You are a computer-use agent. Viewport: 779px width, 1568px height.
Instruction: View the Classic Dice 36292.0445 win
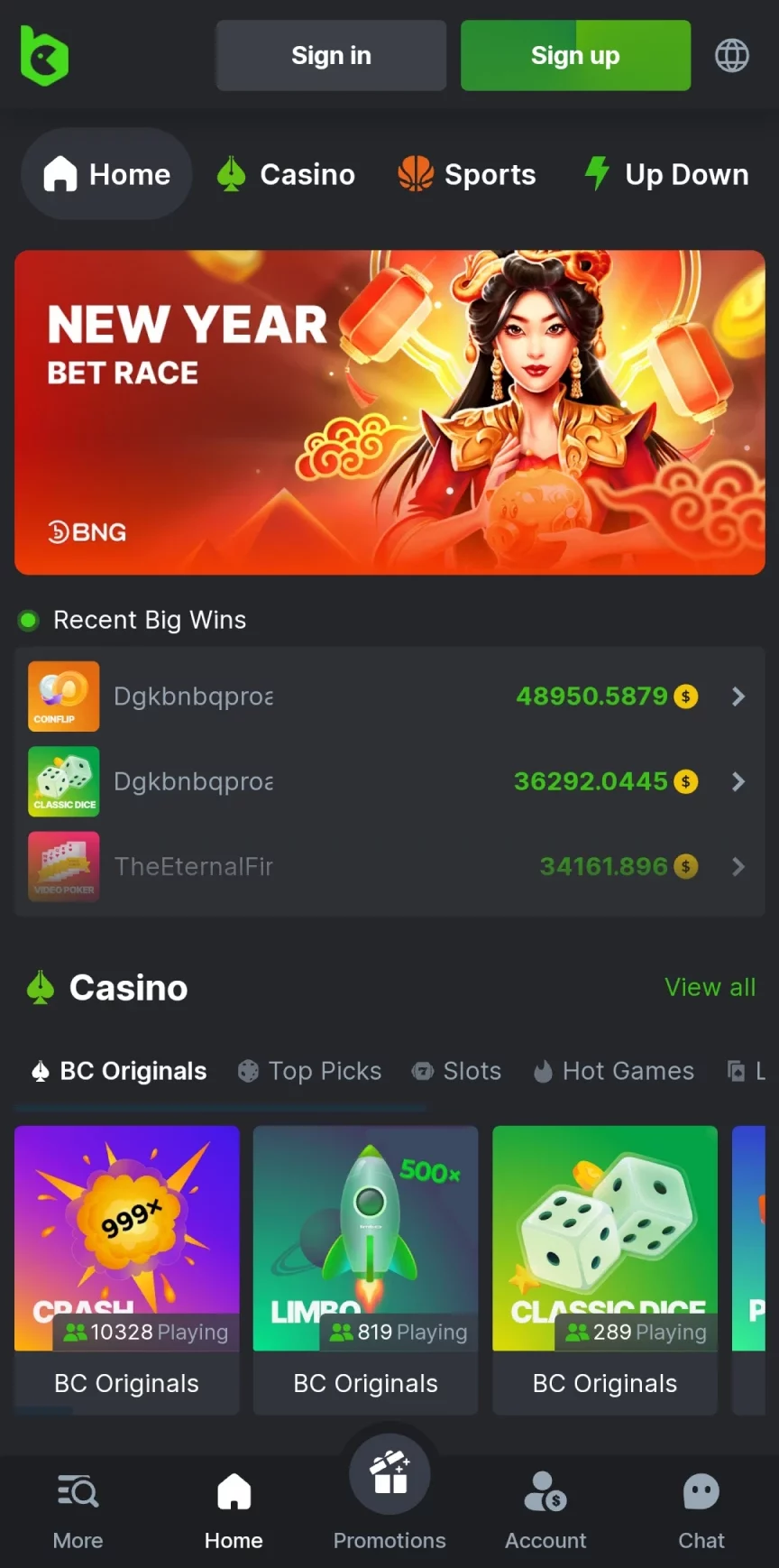coord(389,781)
